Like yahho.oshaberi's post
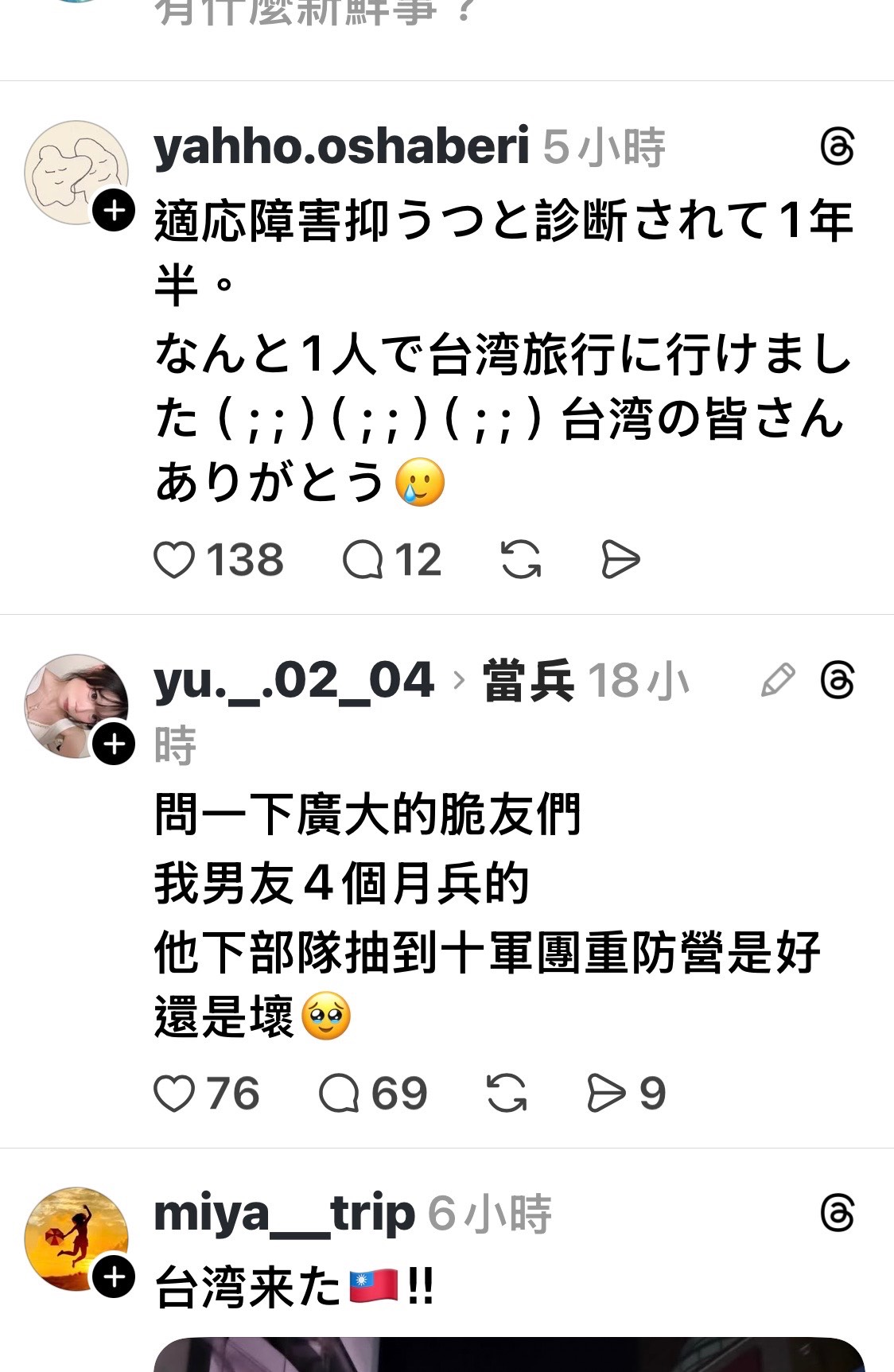 (x=174, y=560)
